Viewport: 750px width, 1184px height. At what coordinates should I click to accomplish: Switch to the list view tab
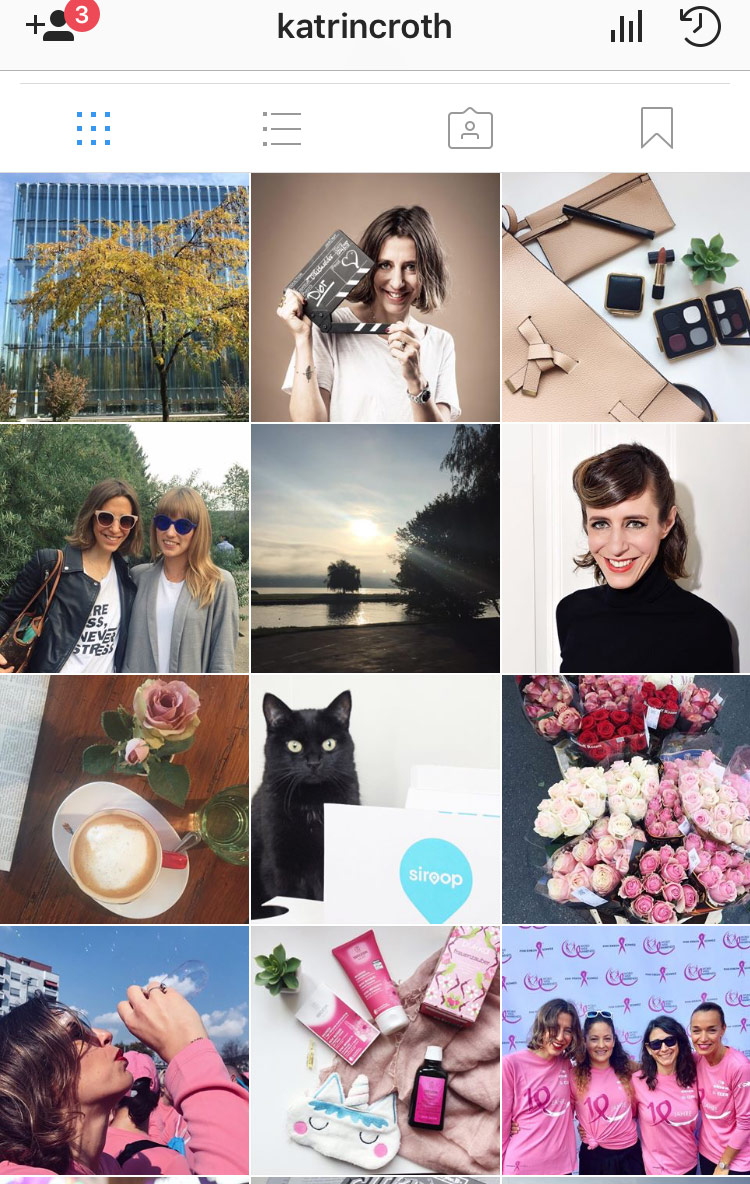pos(281,128)
